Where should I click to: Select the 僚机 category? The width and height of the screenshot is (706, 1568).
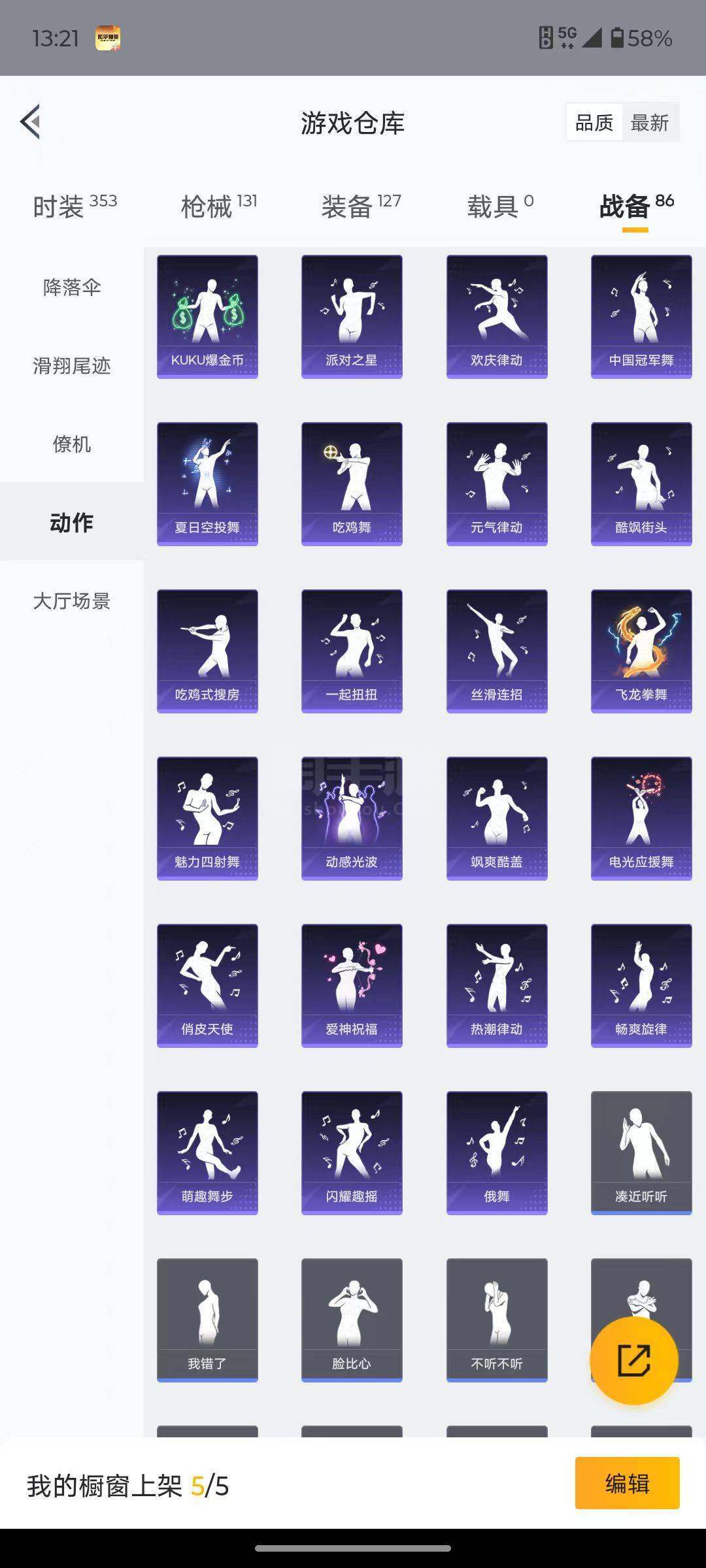[72, 444]
